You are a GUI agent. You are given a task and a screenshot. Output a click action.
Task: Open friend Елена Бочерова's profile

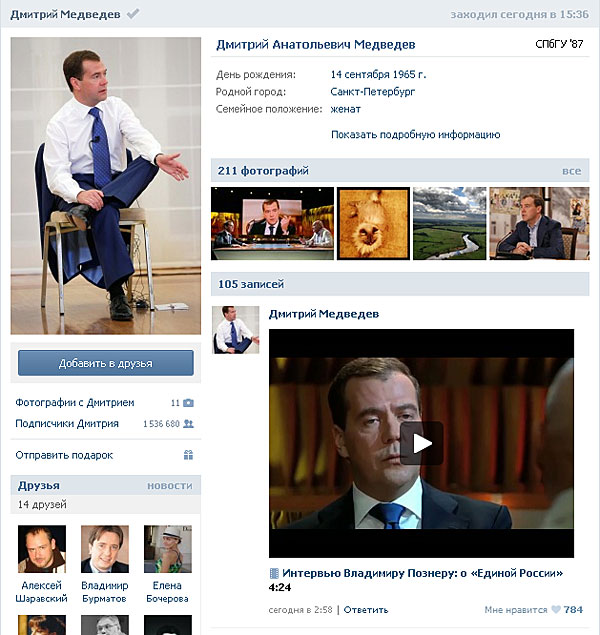(x=168, y=550)
